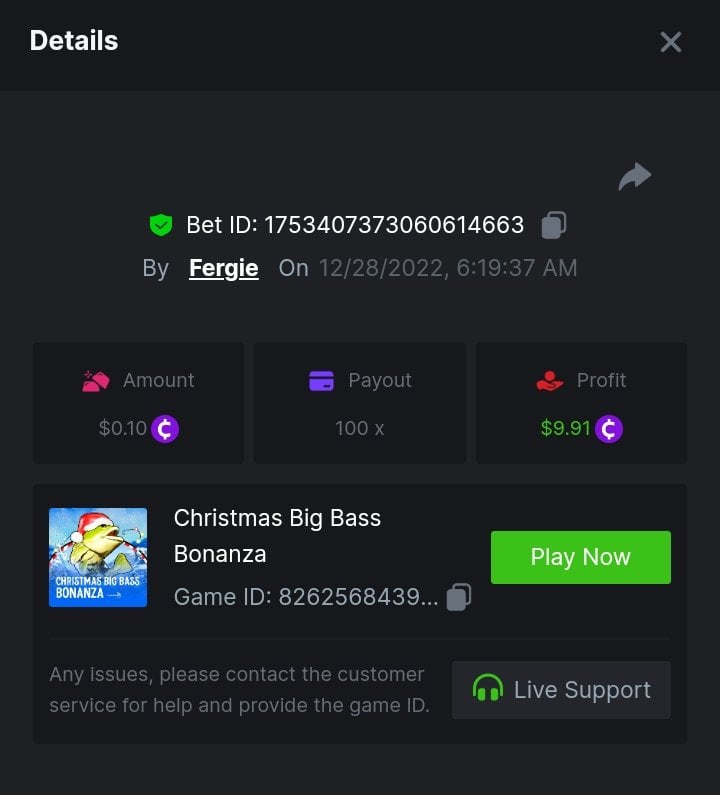Open Fergie's profile
Viewport: 720px width, 795px height.
(223, 268)
